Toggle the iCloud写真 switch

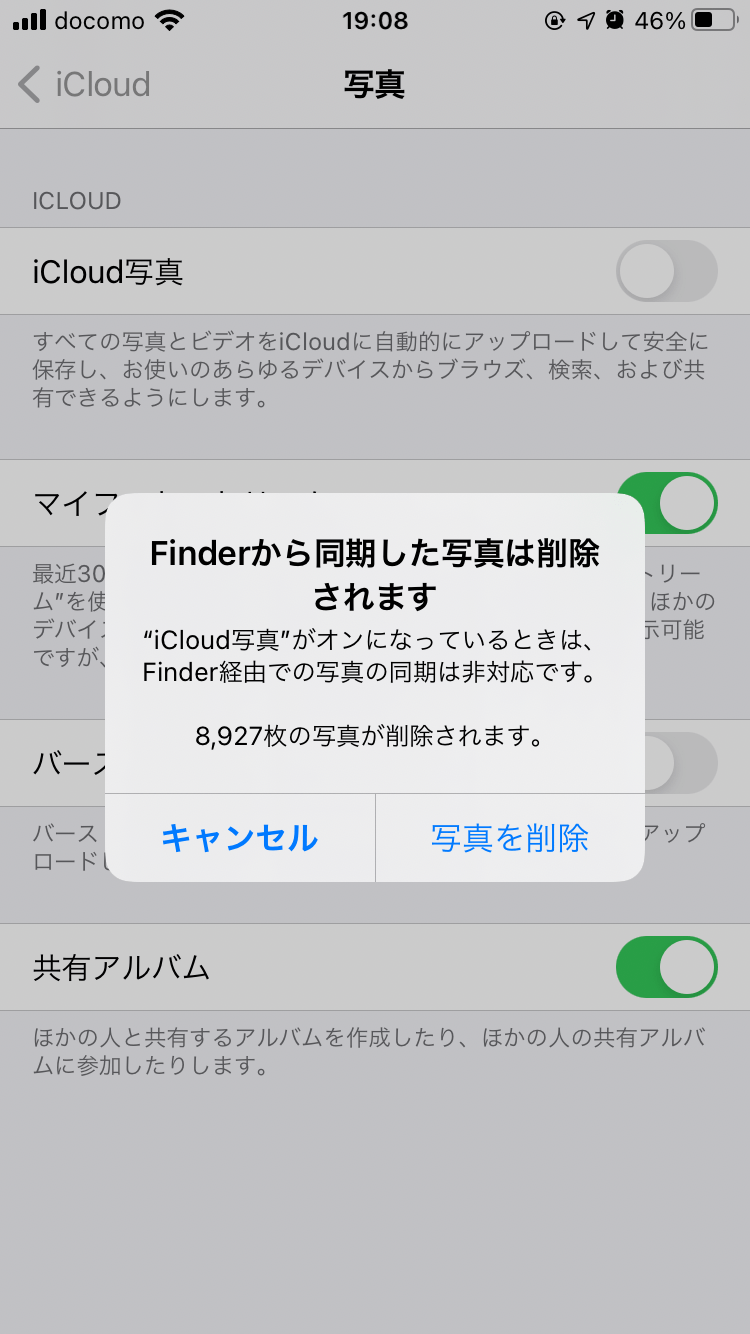pyautogui.click(x=666, y=271)
